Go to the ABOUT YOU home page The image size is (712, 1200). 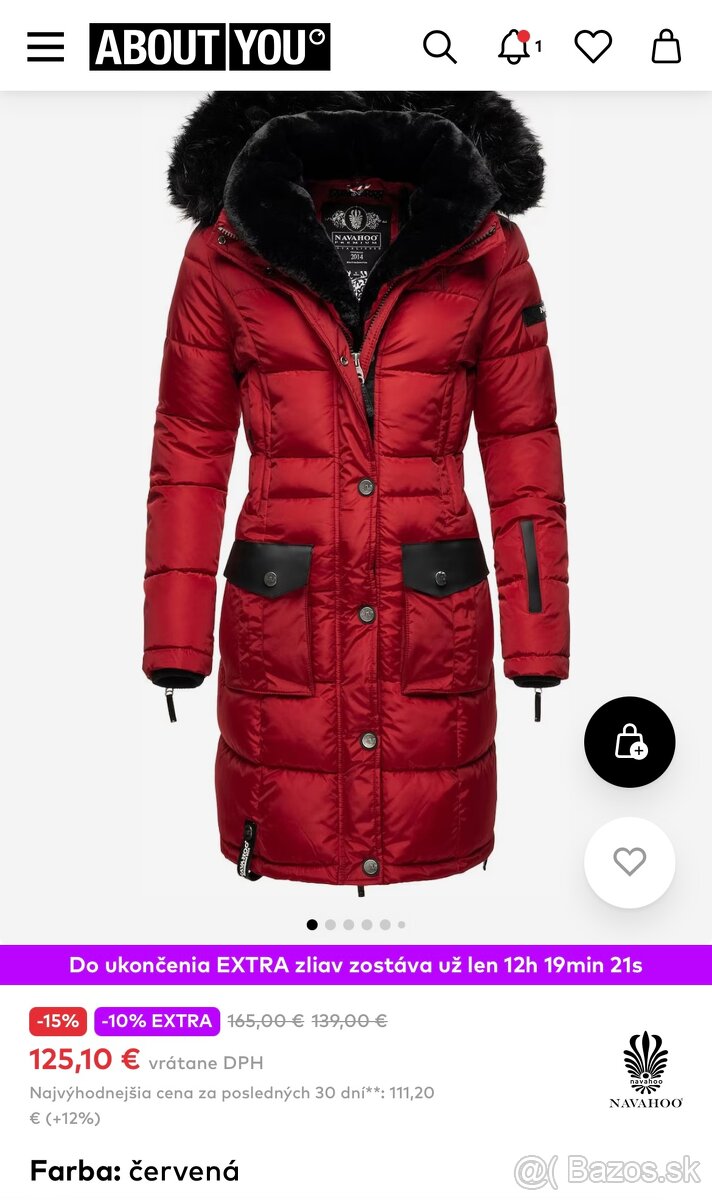point(210,47)
